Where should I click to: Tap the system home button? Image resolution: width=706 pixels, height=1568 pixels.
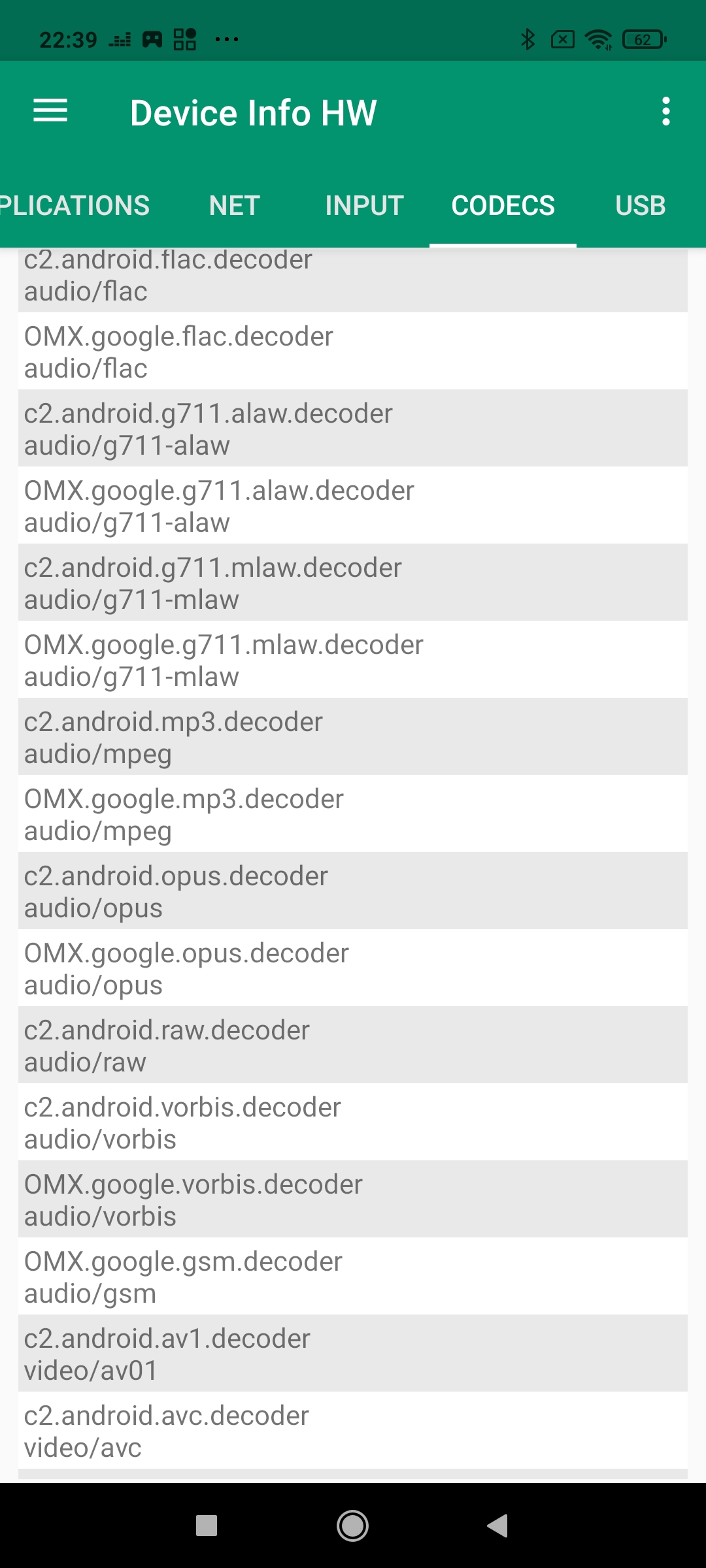coord(352,1526)
